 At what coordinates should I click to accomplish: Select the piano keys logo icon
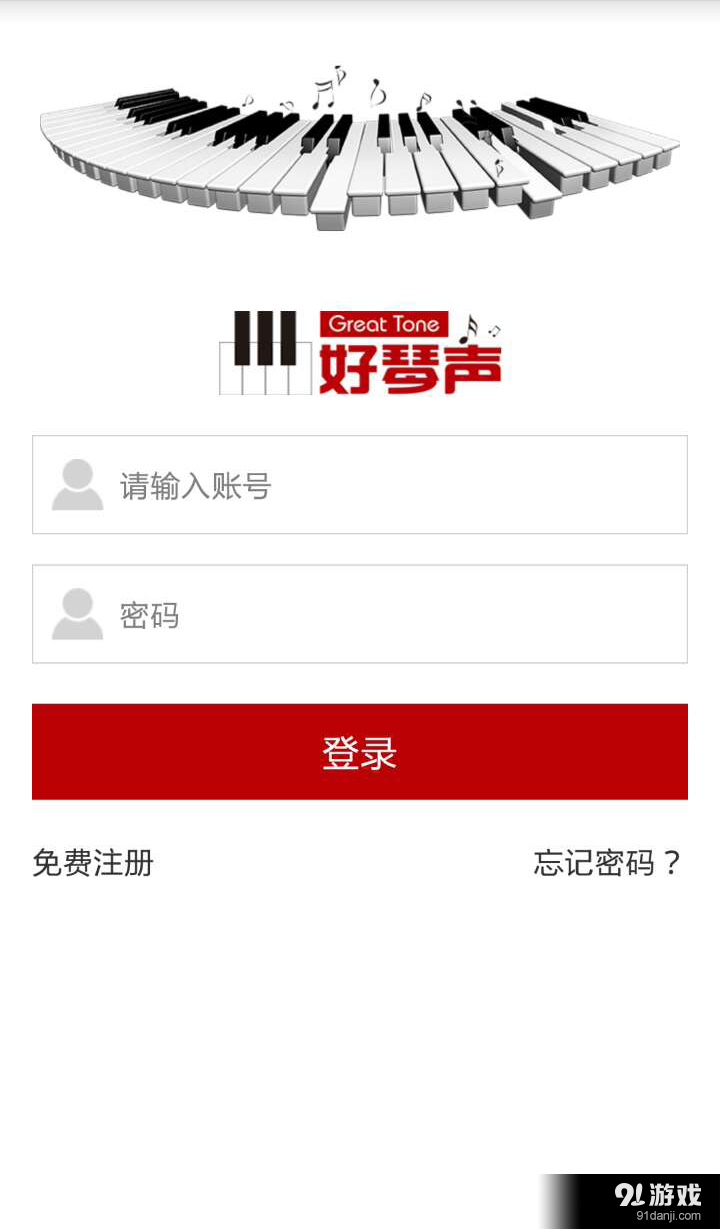[266, 352]
